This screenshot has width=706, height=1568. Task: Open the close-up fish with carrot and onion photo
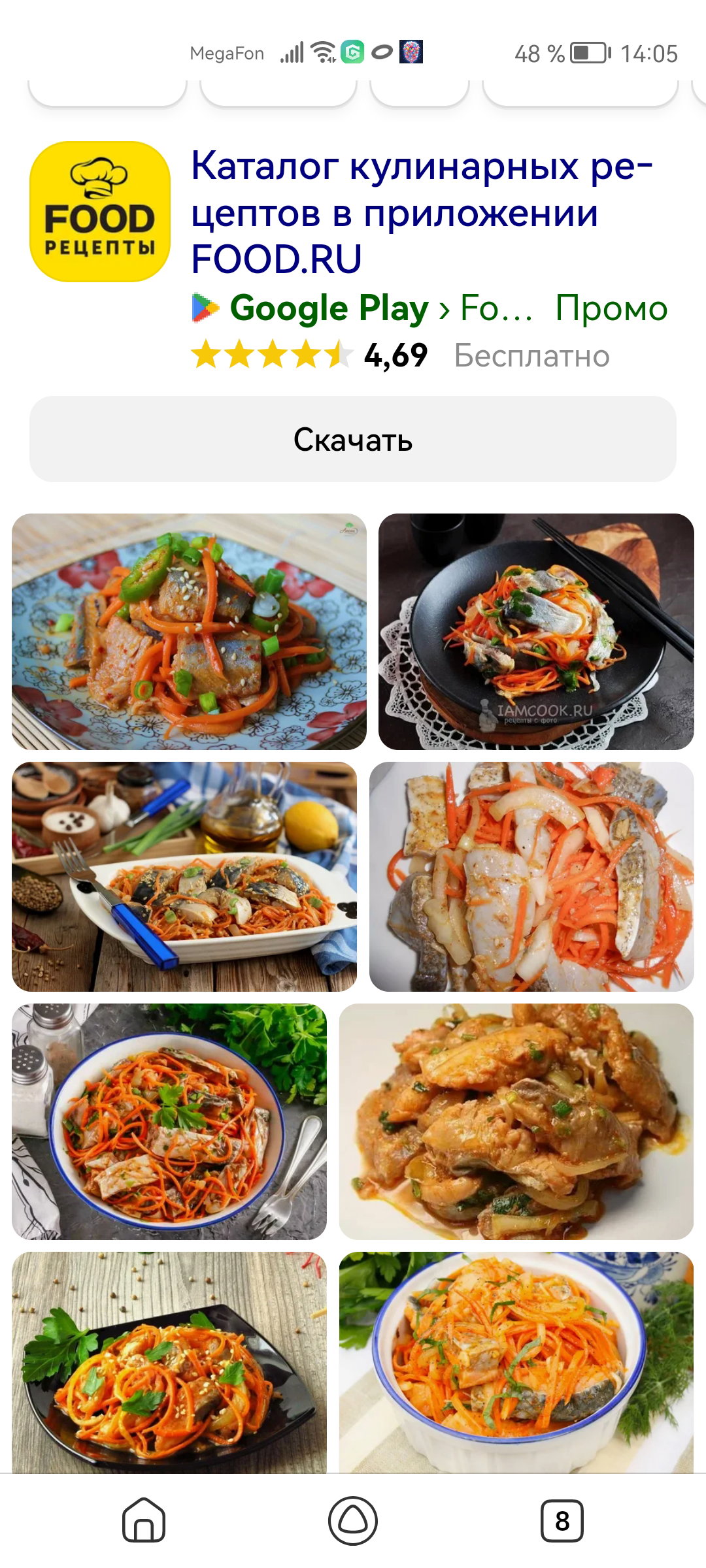[531, 876]
